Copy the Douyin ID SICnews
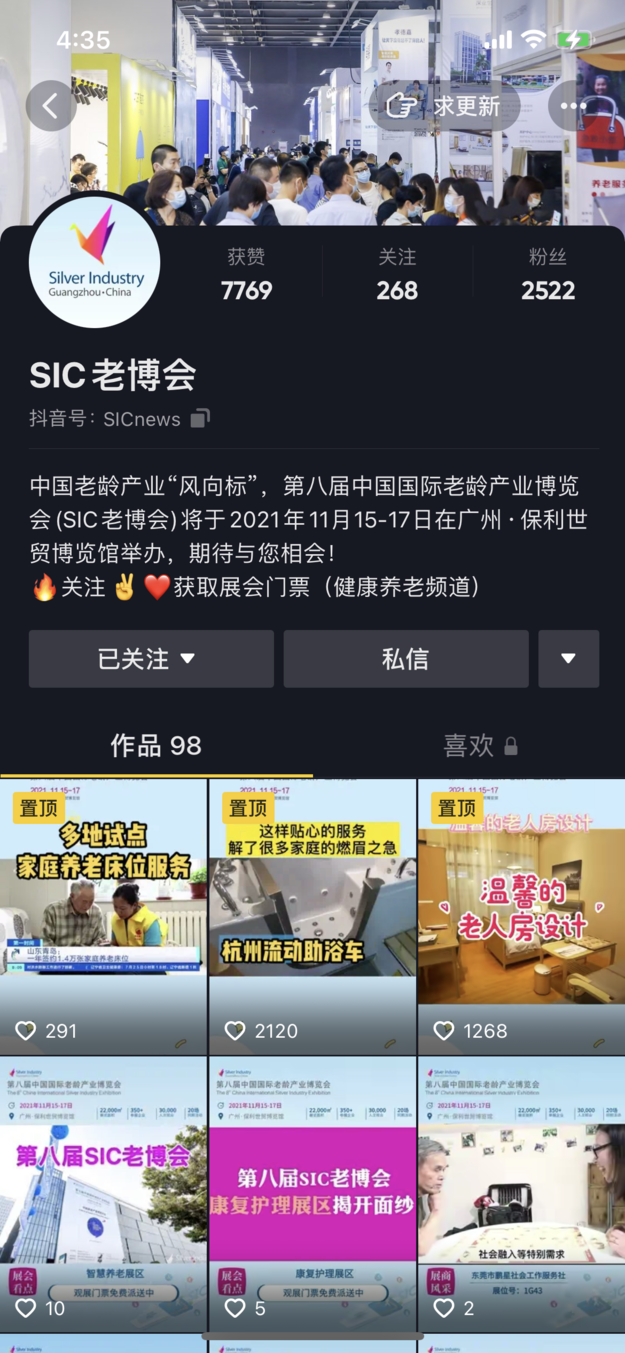 pyautogui.click(x=200, y=419)
